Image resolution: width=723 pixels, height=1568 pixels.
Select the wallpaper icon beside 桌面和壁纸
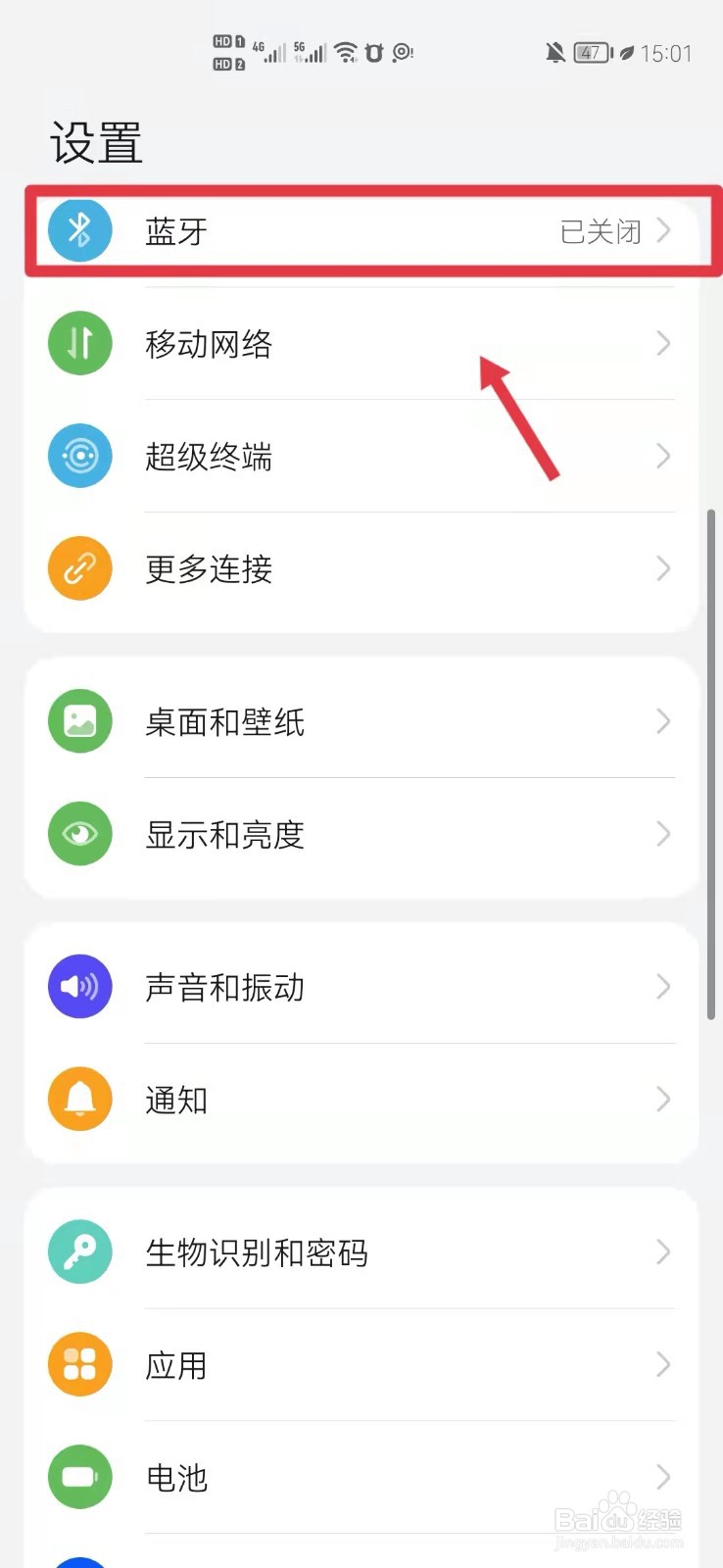(x=79, y=721)
